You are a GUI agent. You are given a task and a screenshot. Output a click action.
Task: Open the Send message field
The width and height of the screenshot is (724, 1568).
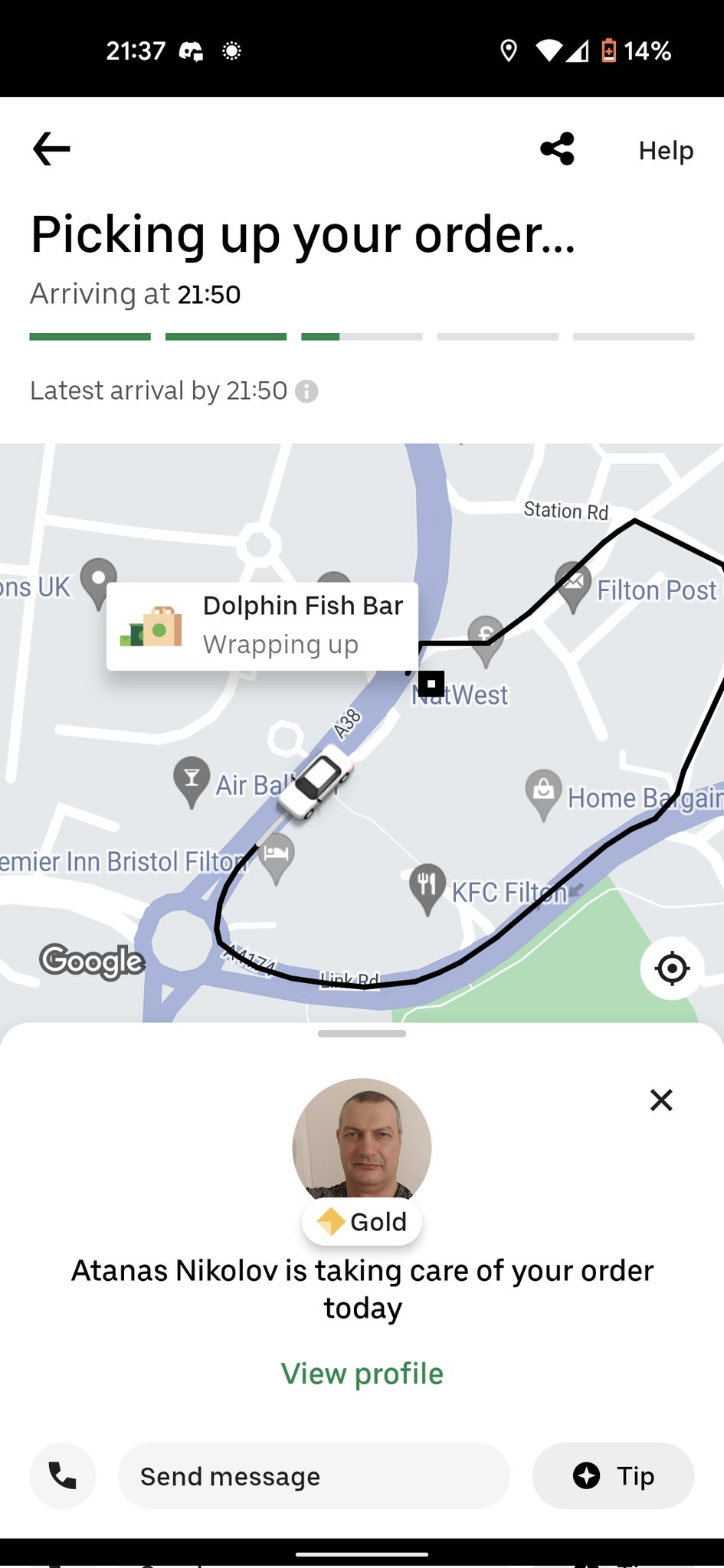313,1475
